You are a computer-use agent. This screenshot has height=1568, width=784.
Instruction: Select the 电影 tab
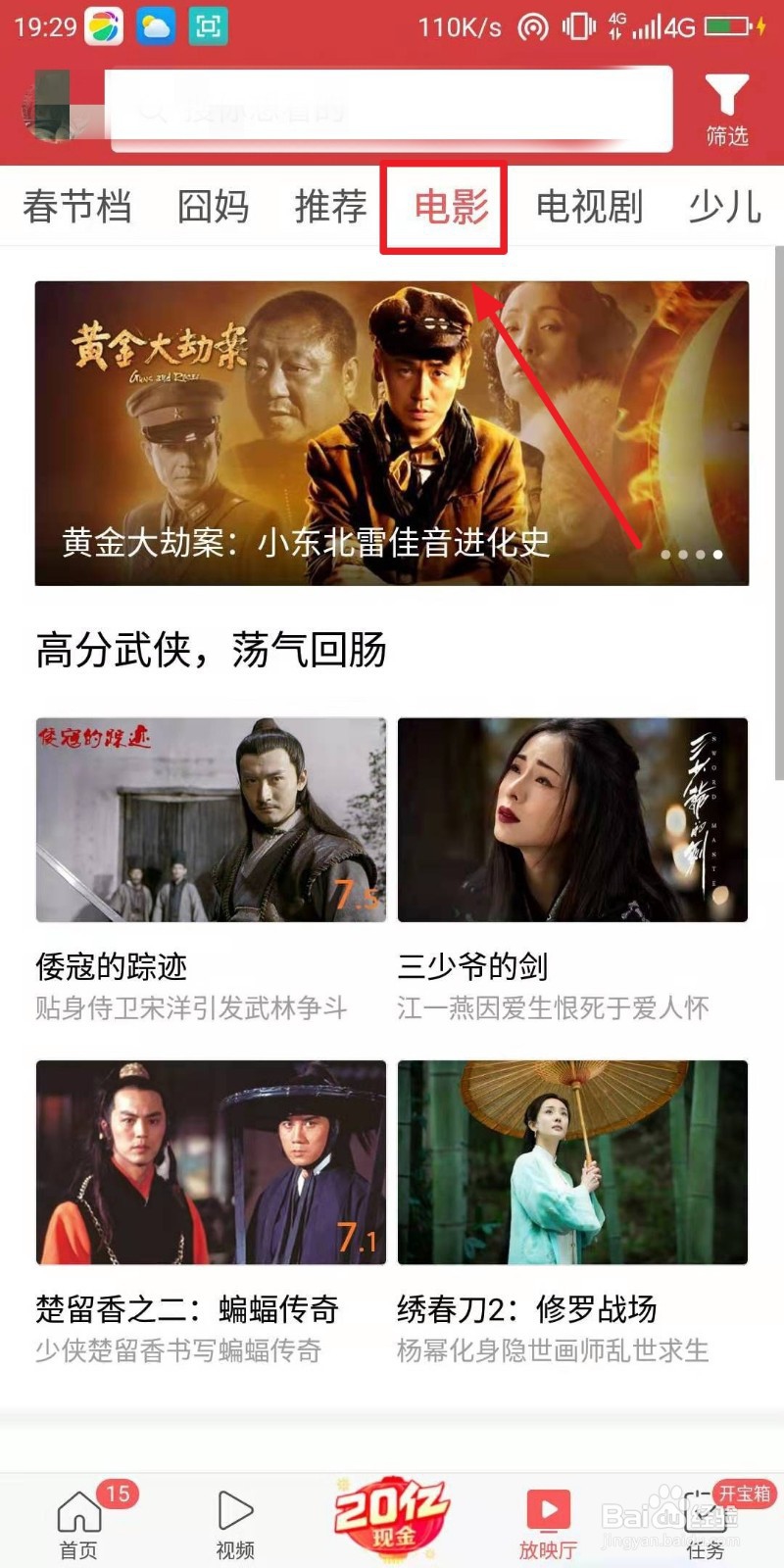pos(450,207)
